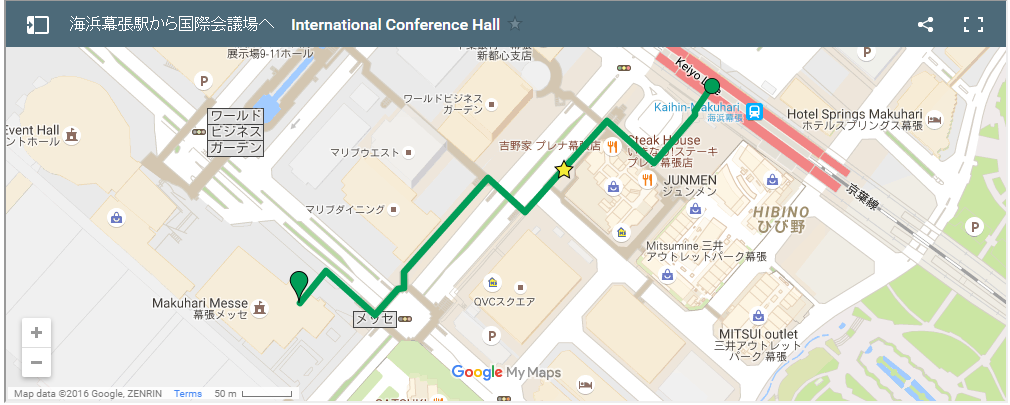This screenshot has height=405, width=1010.
Task: Open the map legend side panel
Action: point(37,24)
